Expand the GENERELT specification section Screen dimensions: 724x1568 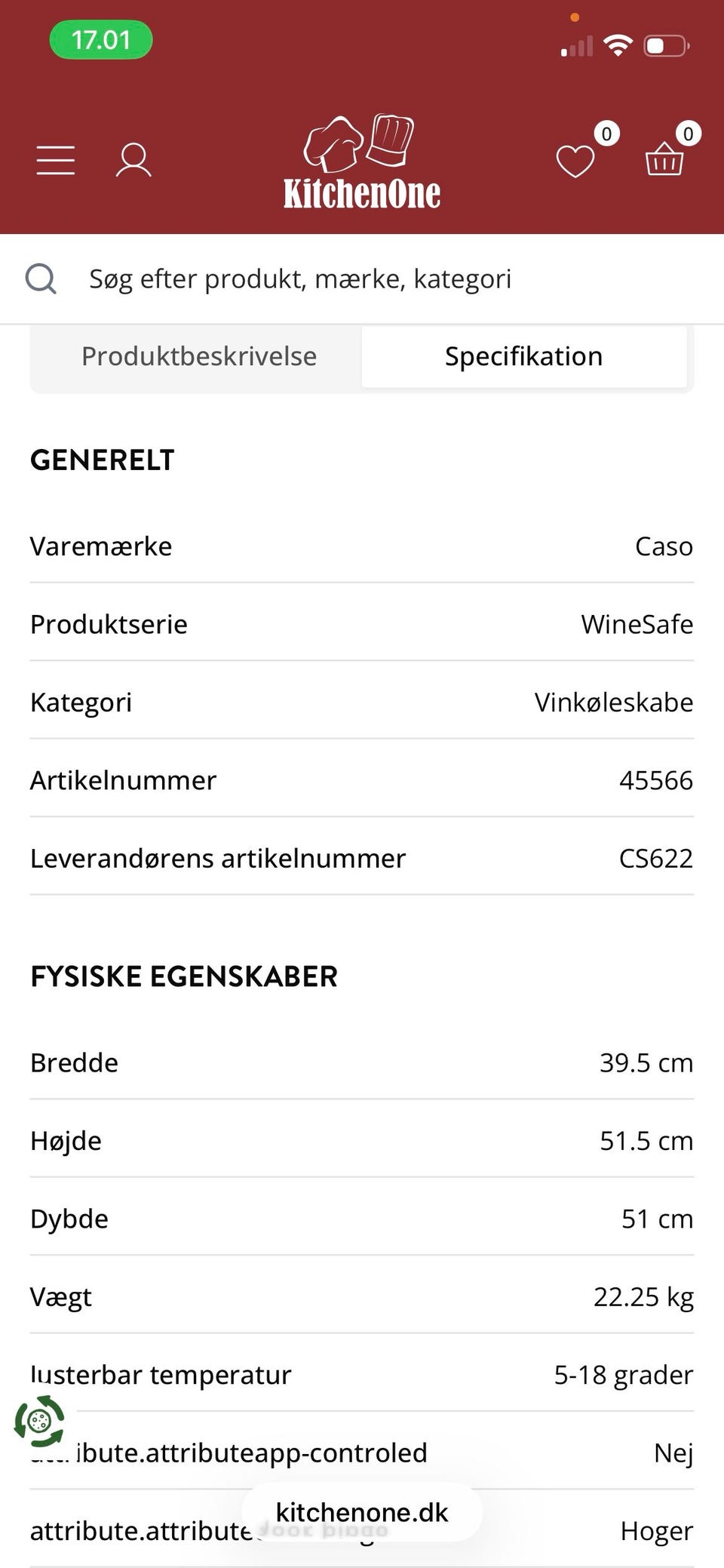[102, 459]
